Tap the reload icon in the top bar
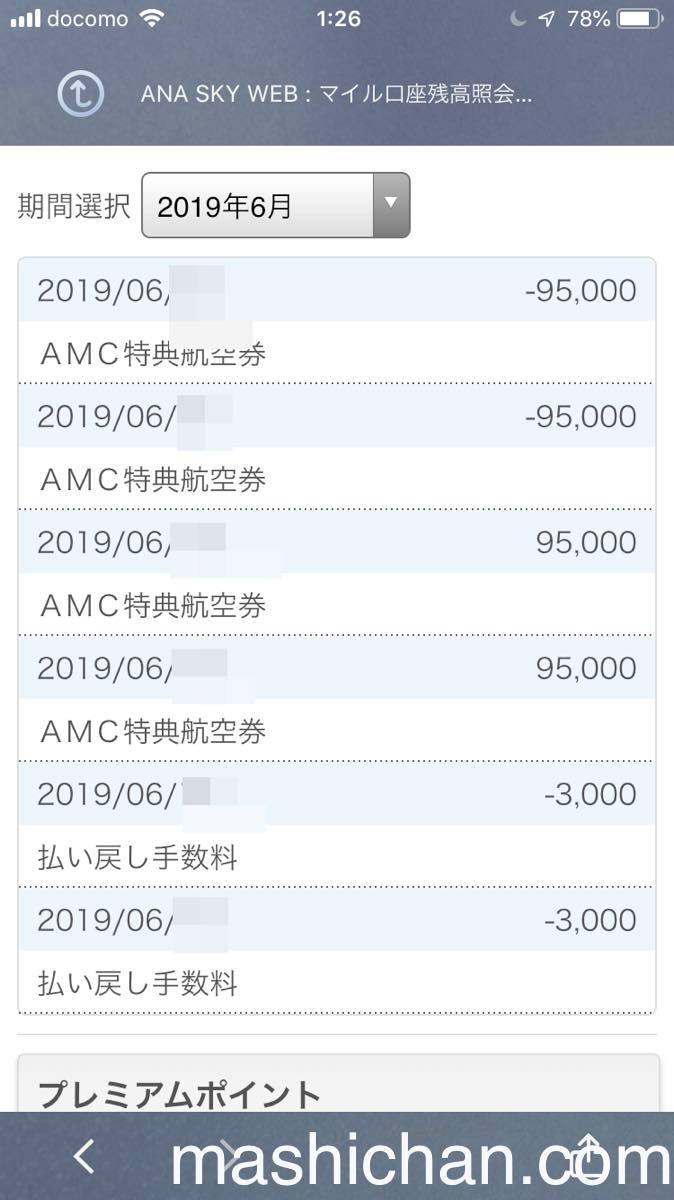Image resolution: width=674 pixels, height=1200 pixels. 82,93
